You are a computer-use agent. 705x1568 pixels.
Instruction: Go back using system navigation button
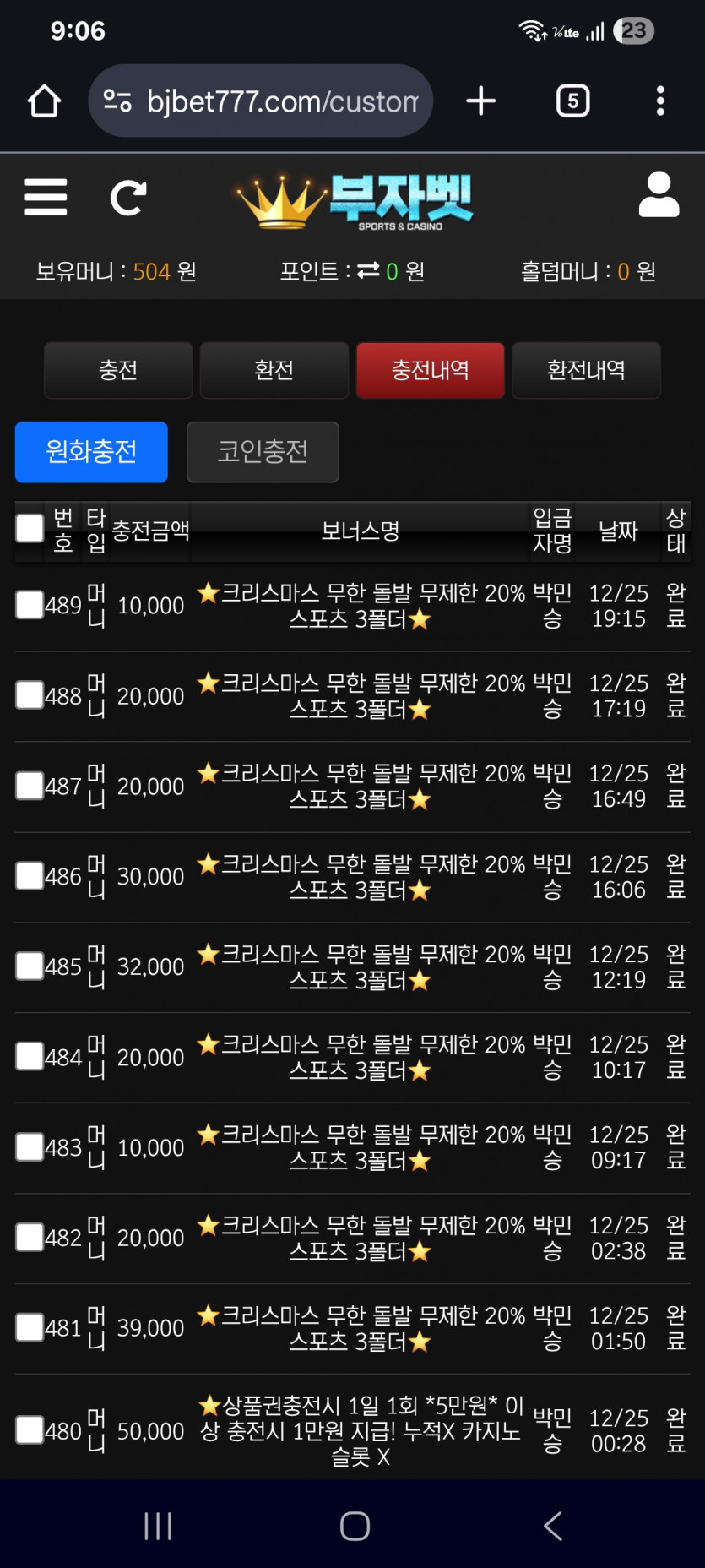(x=553, y=1526)
